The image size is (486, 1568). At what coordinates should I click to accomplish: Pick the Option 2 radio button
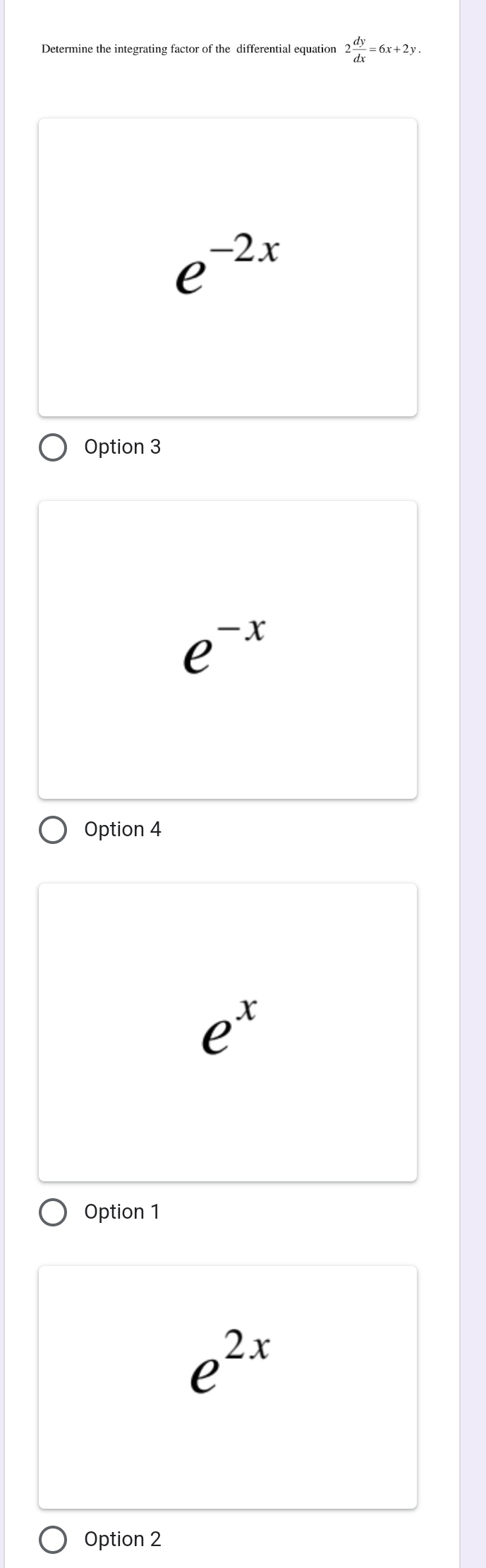53,1540
